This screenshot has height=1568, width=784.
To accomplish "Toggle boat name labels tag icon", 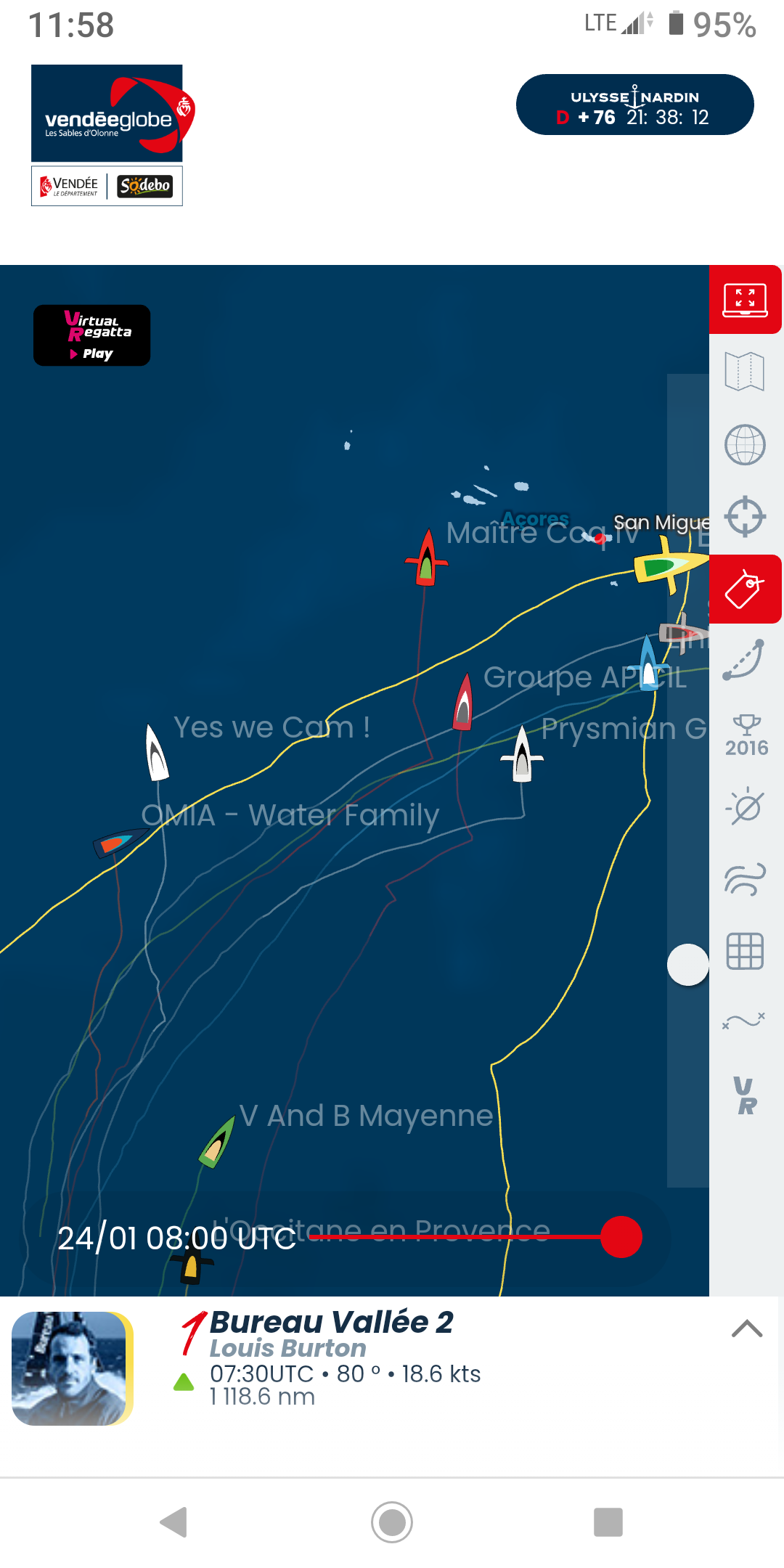I will tap(746, 589).
